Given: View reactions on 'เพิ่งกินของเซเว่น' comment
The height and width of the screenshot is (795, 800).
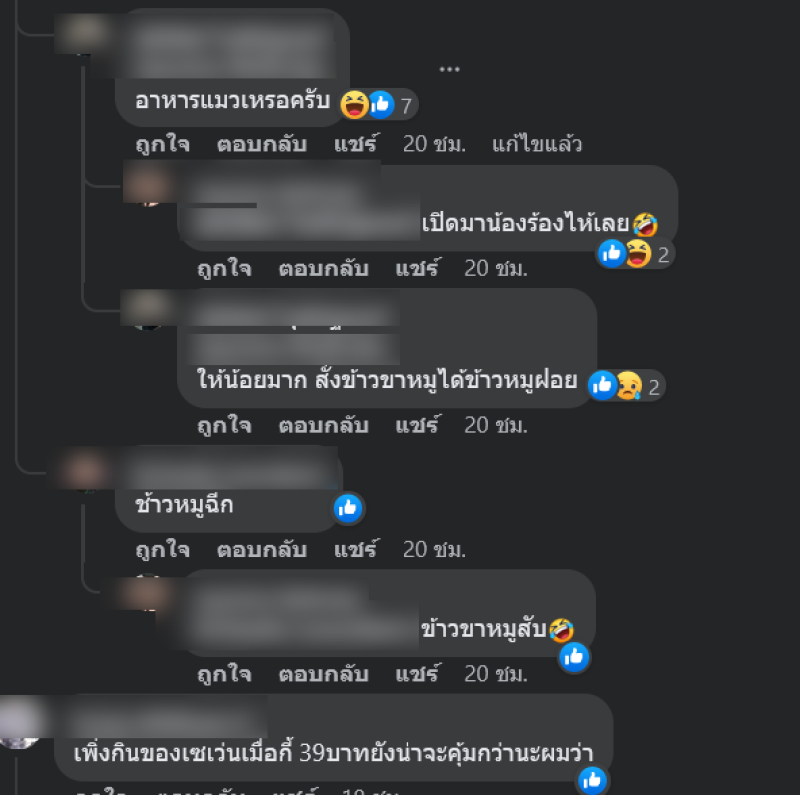Looking at the screenshot, I should (x=592, y=779).
